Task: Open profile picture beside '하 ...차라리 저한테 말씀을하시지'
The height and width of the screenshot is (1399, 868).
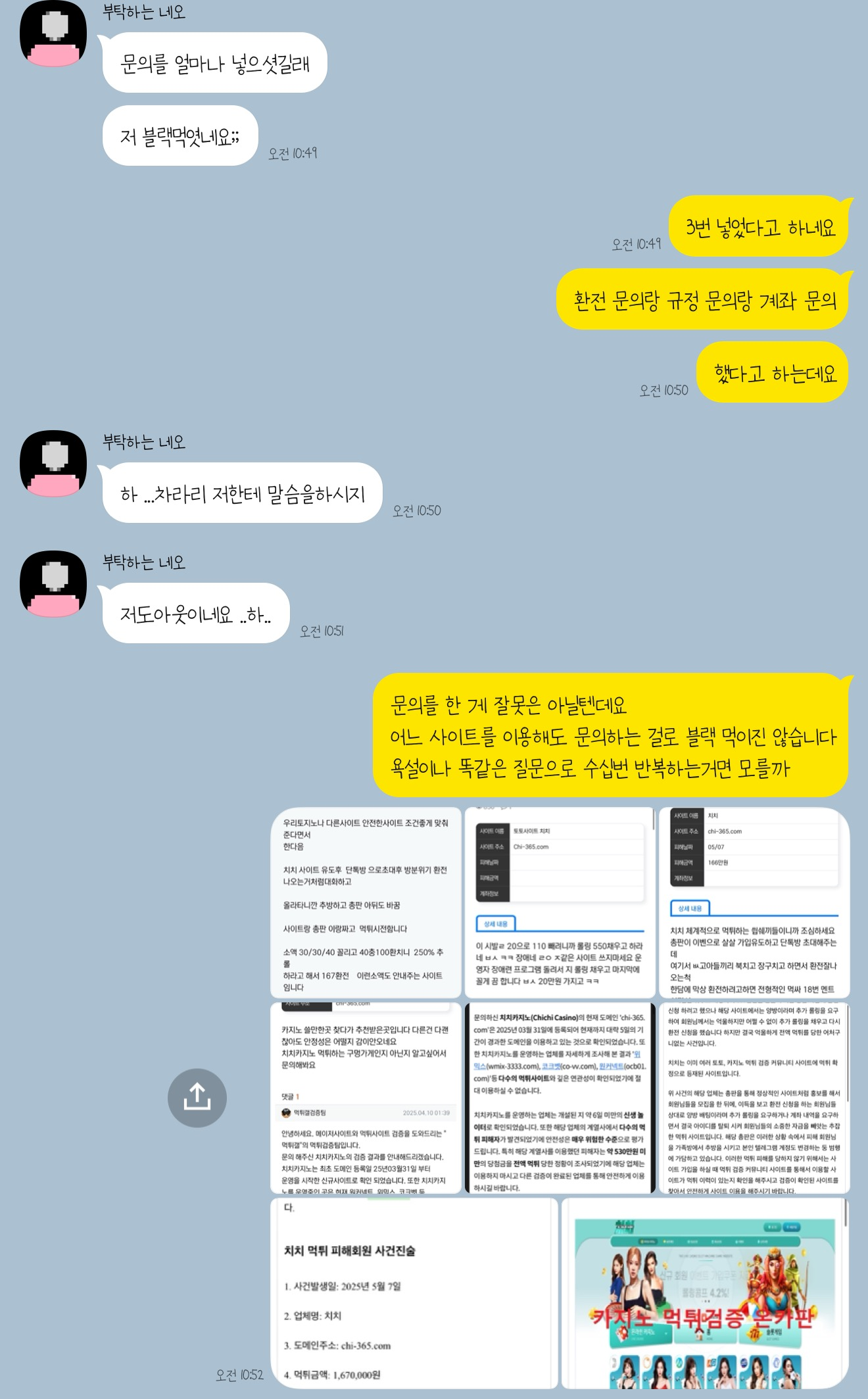Action: (x=53, y=463)
